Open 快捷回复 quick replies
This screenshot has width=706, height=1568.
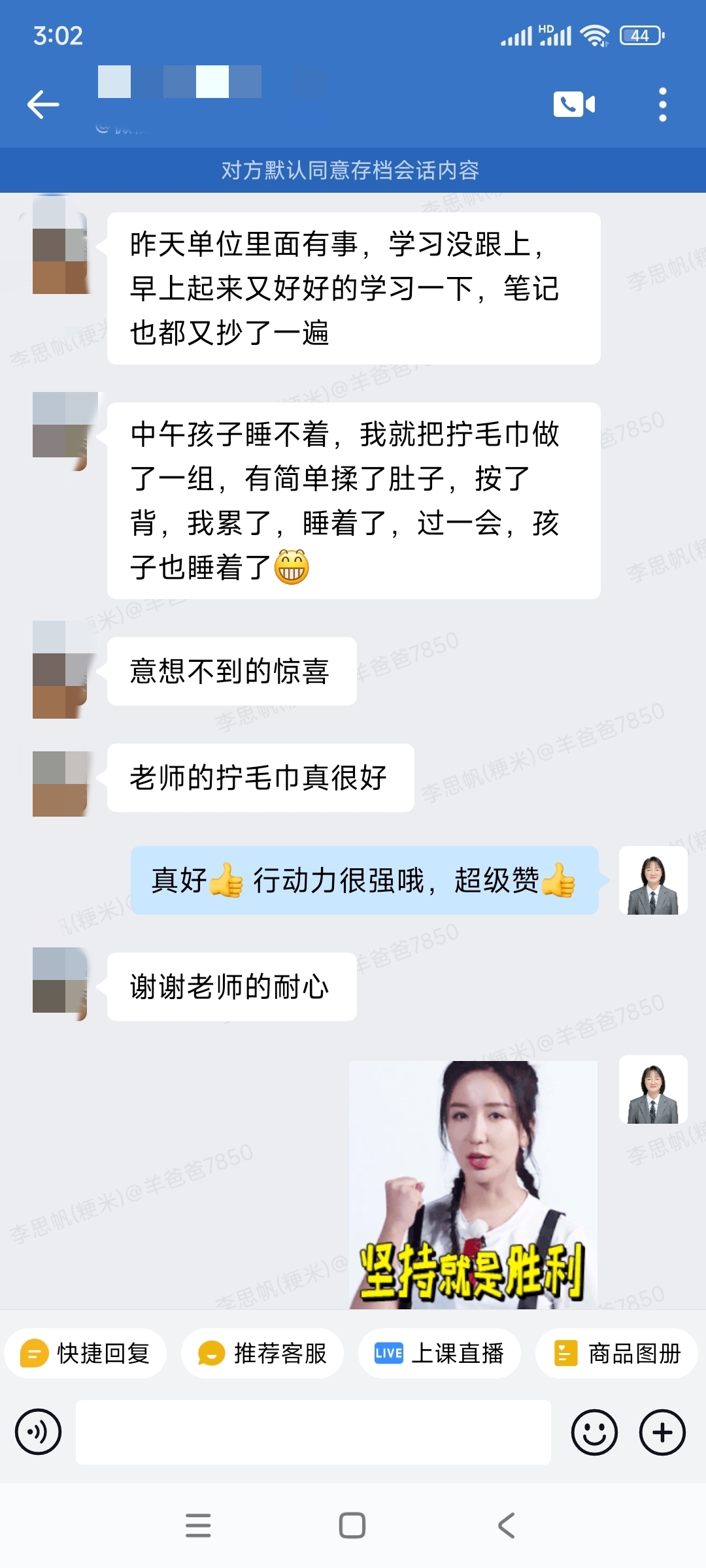click(86, 1353)
